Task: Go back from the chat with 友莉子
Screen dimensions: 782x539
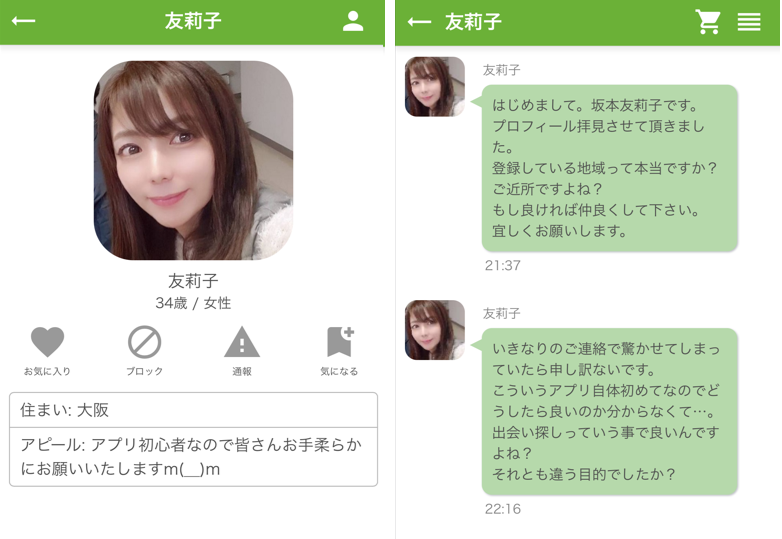Action: [x=419, y=22]
